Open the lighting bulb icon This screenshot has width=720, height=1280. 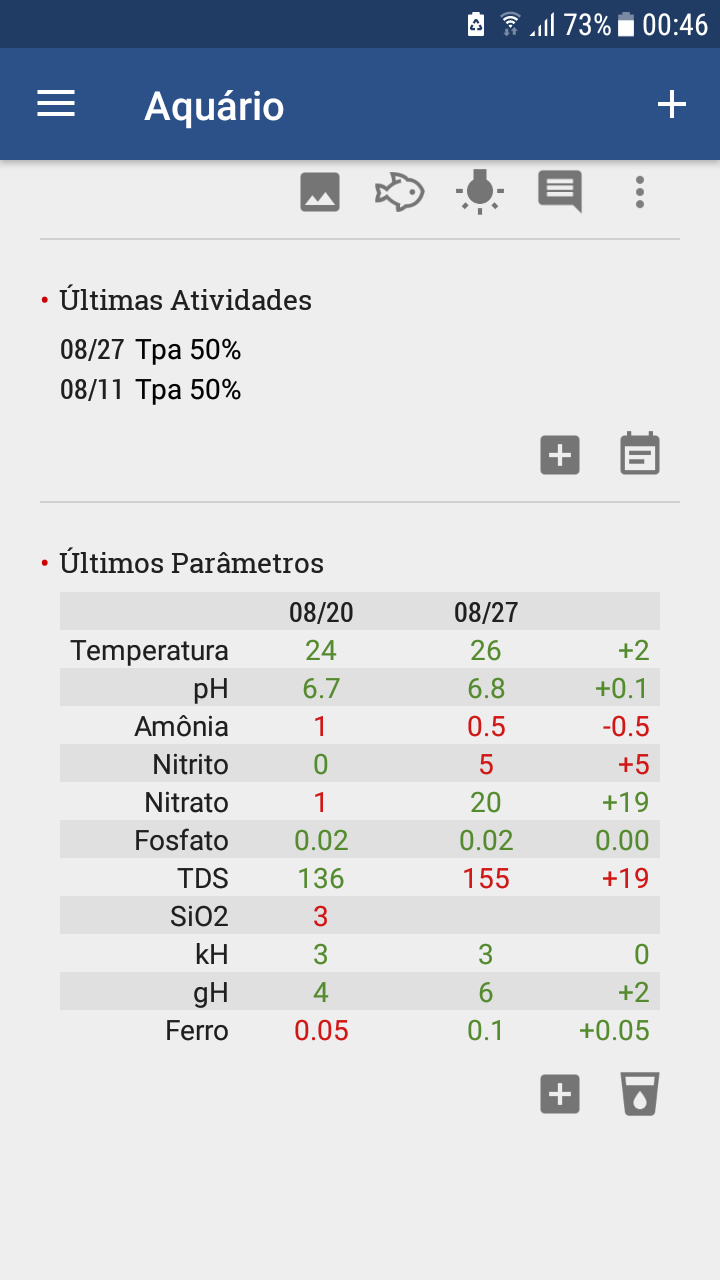(480, 192)
